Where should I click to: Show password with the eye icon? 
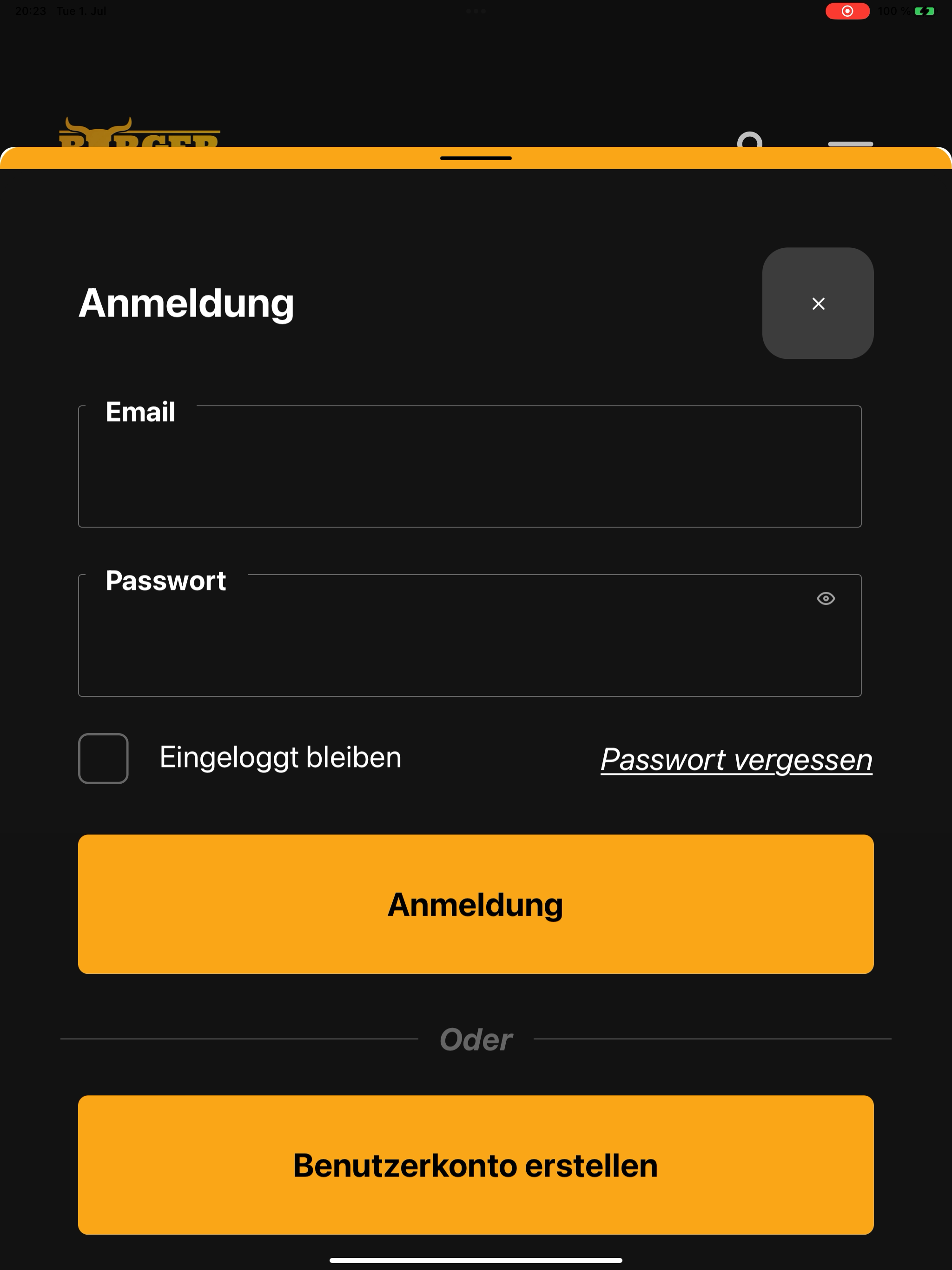pyautogui.click(x=826, y=598)
